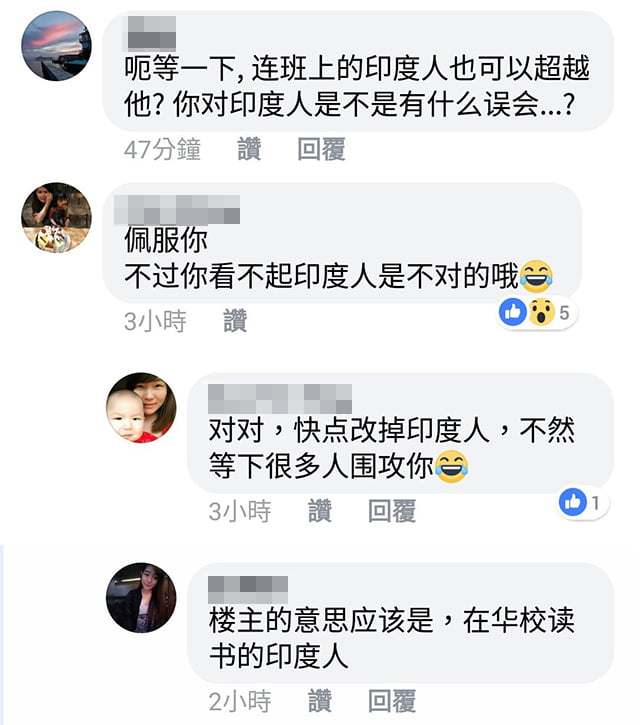640x725 pixels.
Task: Like the 楼主的意思应该是 reply
Action: (320, 700)
